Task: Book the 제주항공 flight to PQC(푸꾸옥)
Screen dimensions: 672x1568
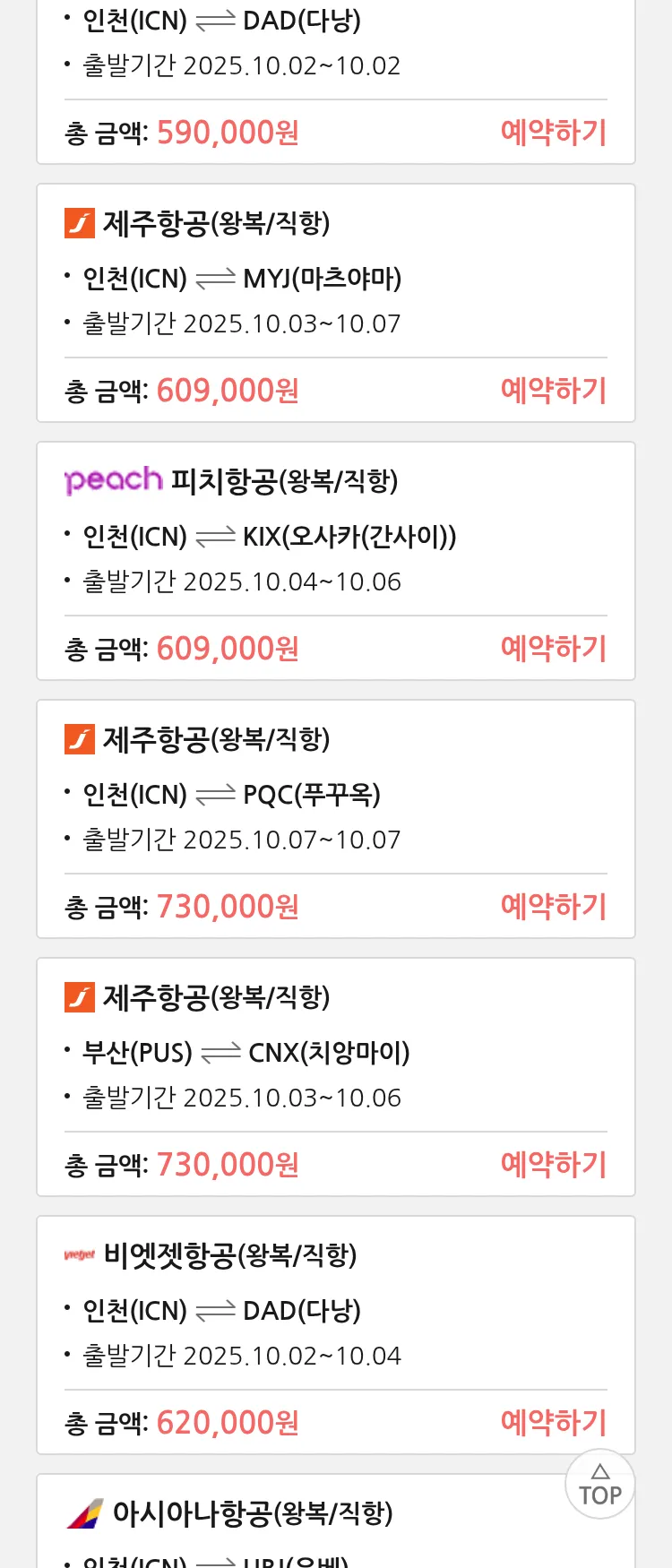Action: click(x=553, y=907)
